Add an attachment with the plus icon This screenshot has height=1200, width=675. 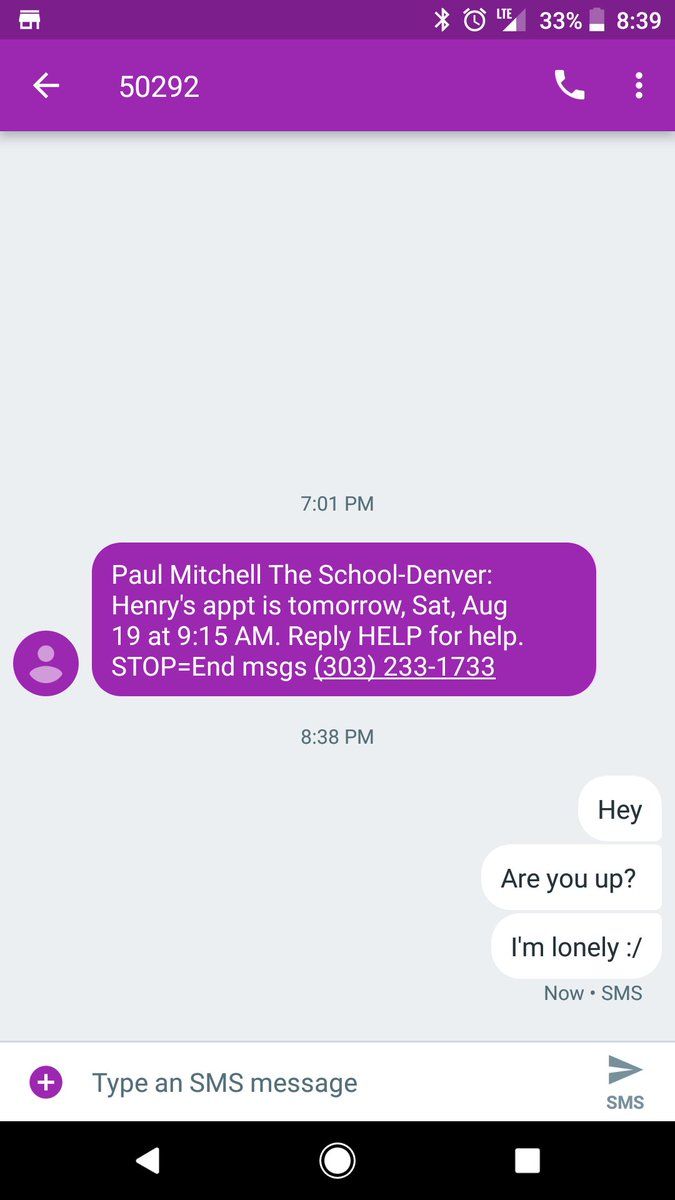(46, 1081)
